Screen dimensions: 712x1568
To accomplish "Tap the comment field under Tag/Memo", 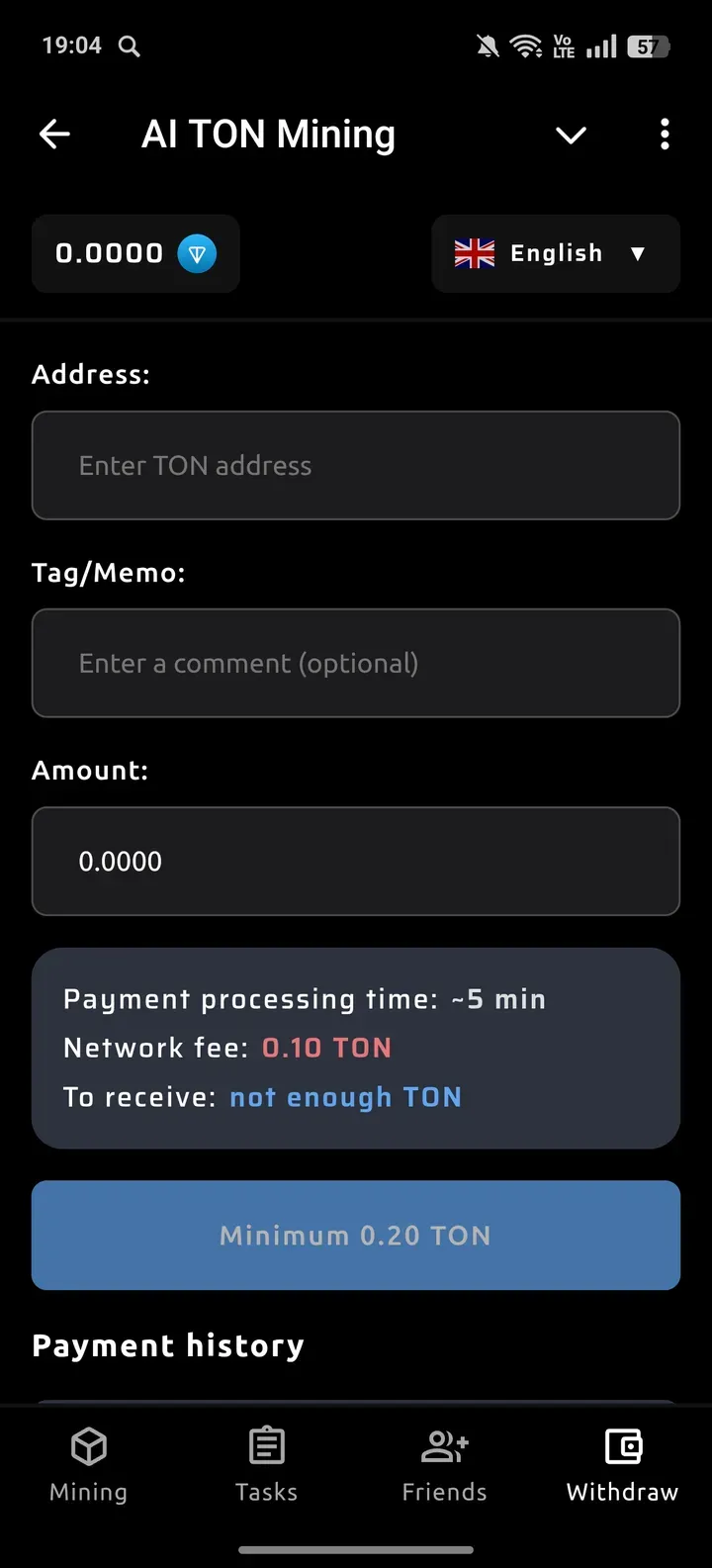I will pos(356,663).
